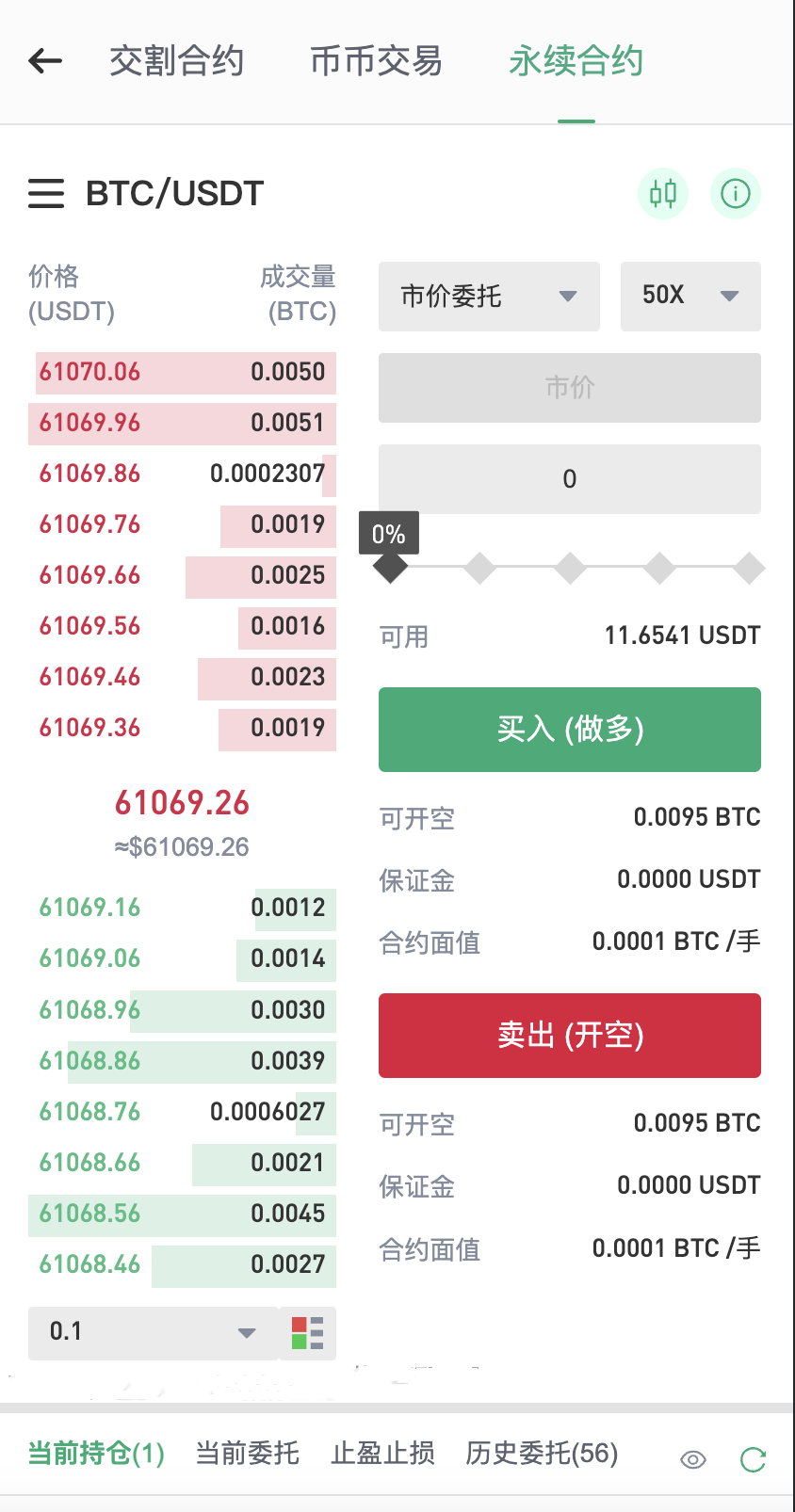
Task: Tap the quantity input field showing 0
Action: click(x=569, y=479)
